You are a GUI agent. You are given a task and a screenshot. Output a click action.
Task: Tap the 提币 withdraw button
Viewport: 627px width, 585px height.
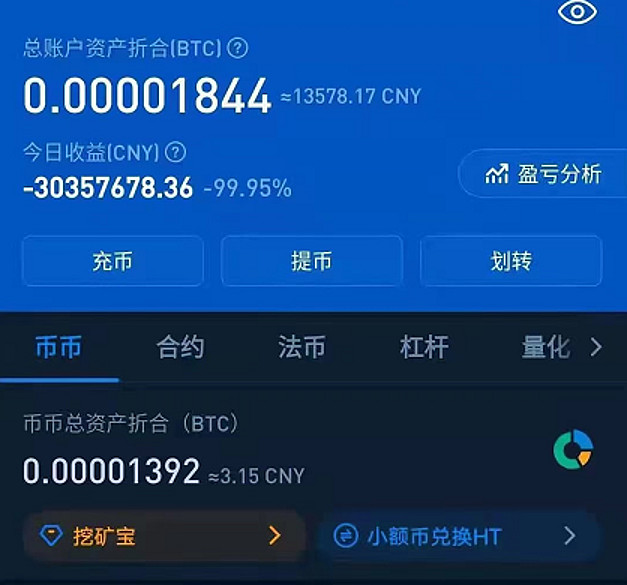311,261
